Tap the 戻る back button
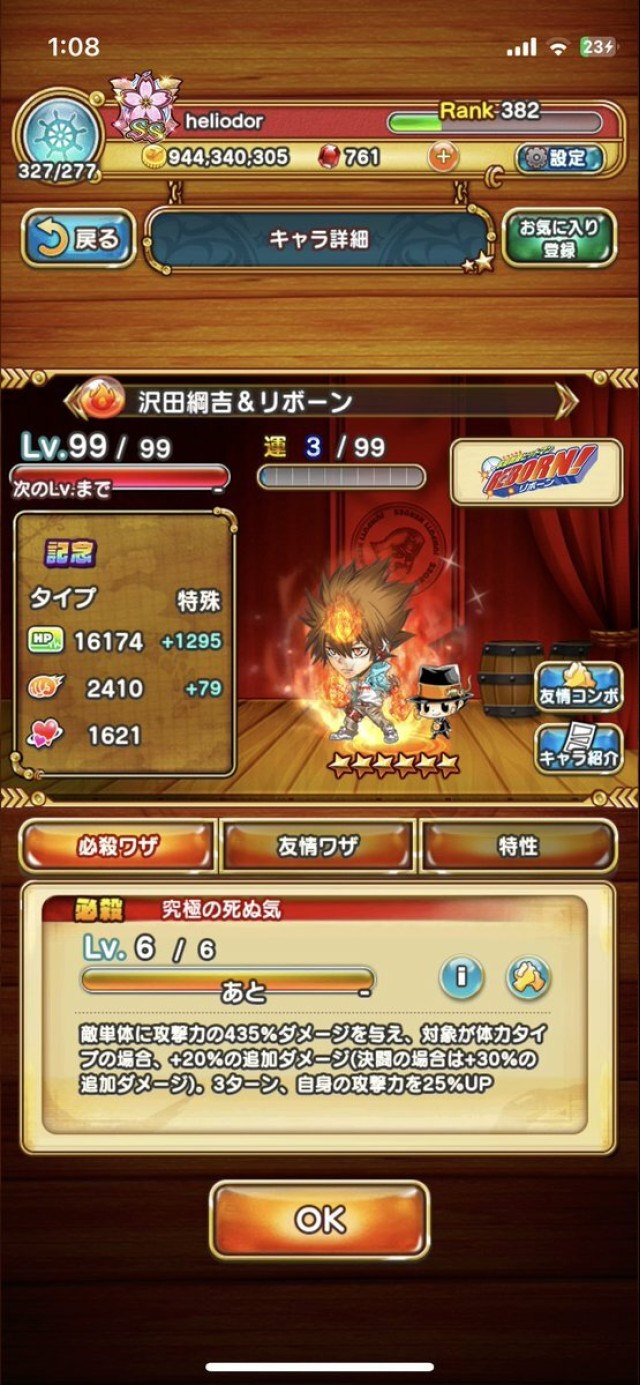Screen dimensions: 640x1385 pos(79,238)
